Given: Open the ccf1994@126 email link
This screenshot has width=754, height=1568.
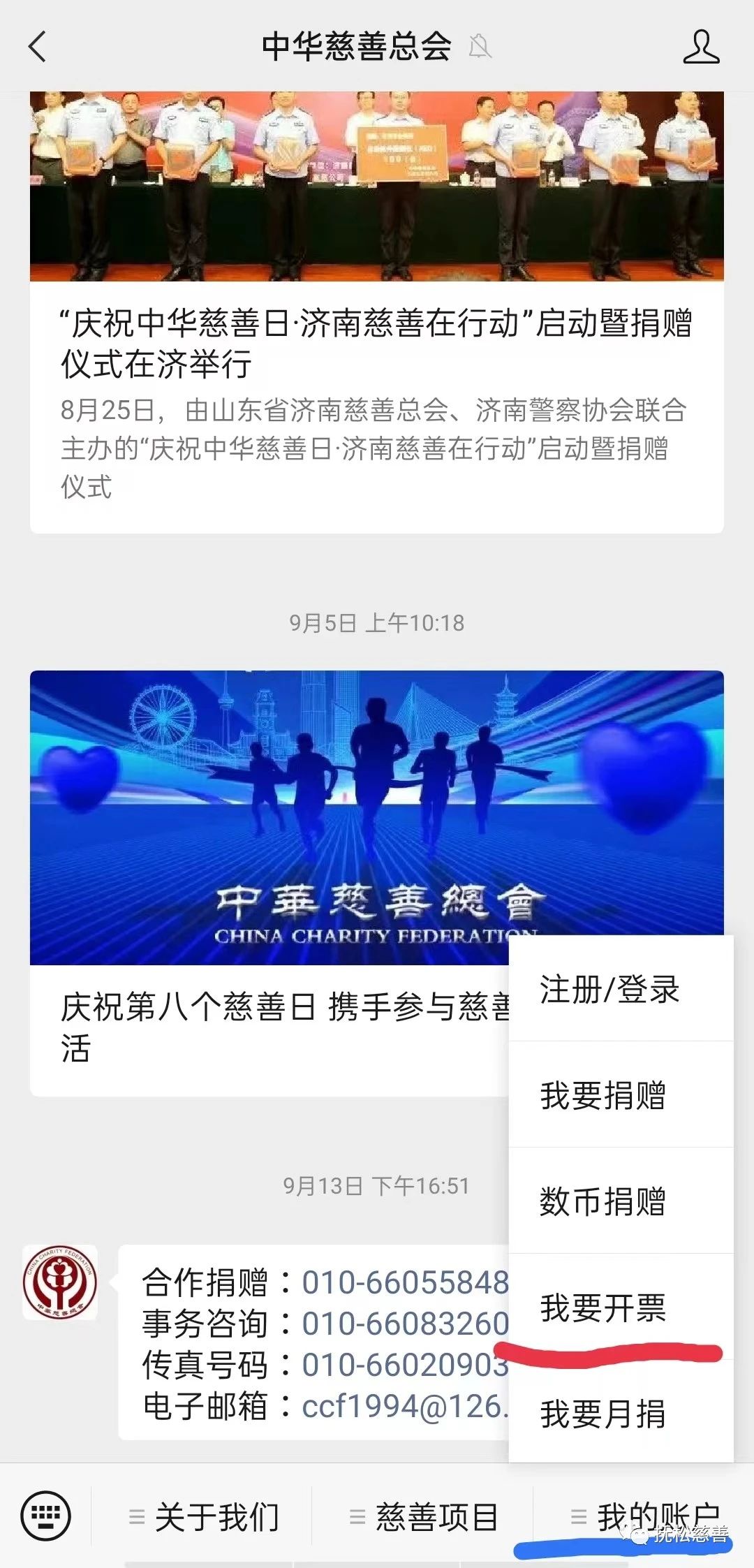Looking at the screenshot, I should click(x=404, y=1406).
